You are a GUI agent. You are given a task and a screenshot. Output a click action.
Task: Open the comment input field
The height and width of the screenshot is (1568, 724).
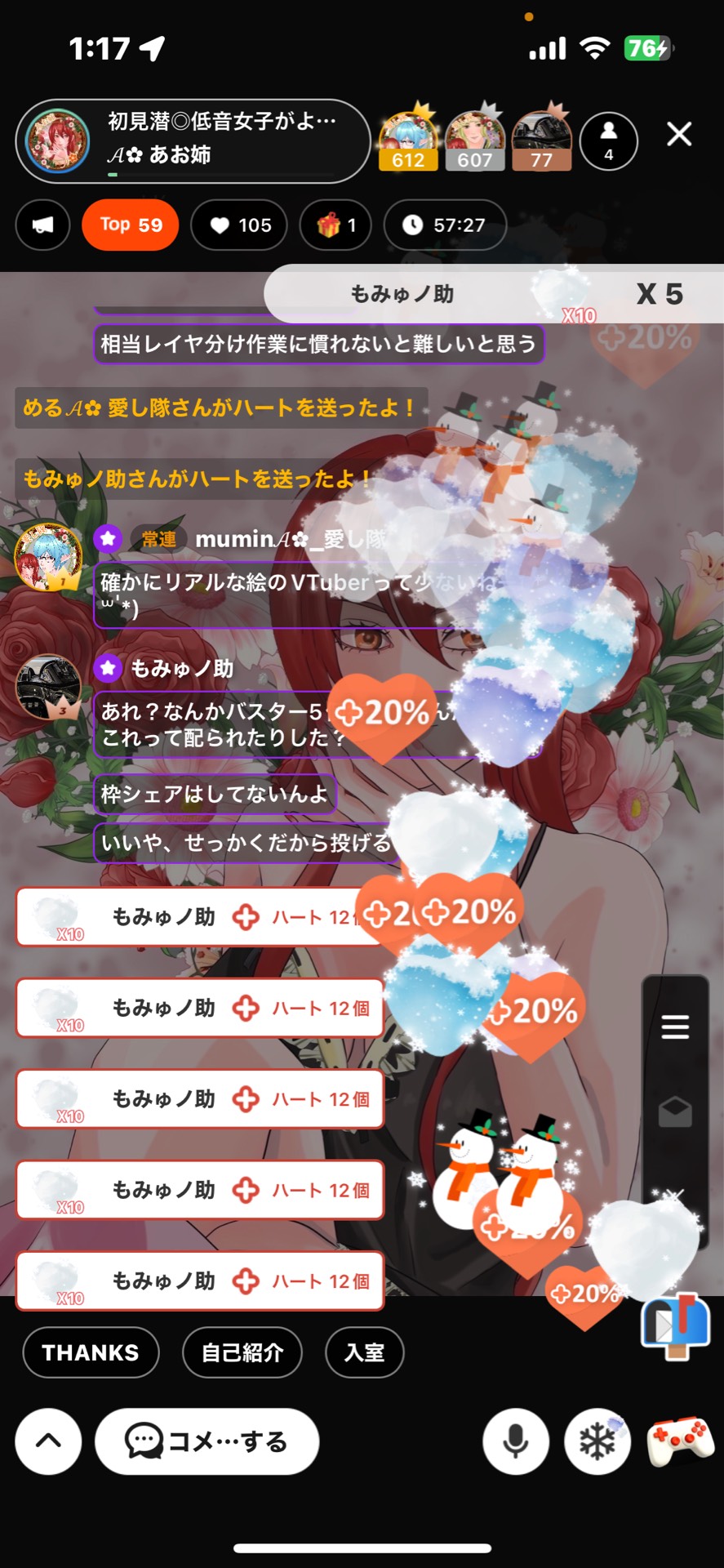point(207,1441)
